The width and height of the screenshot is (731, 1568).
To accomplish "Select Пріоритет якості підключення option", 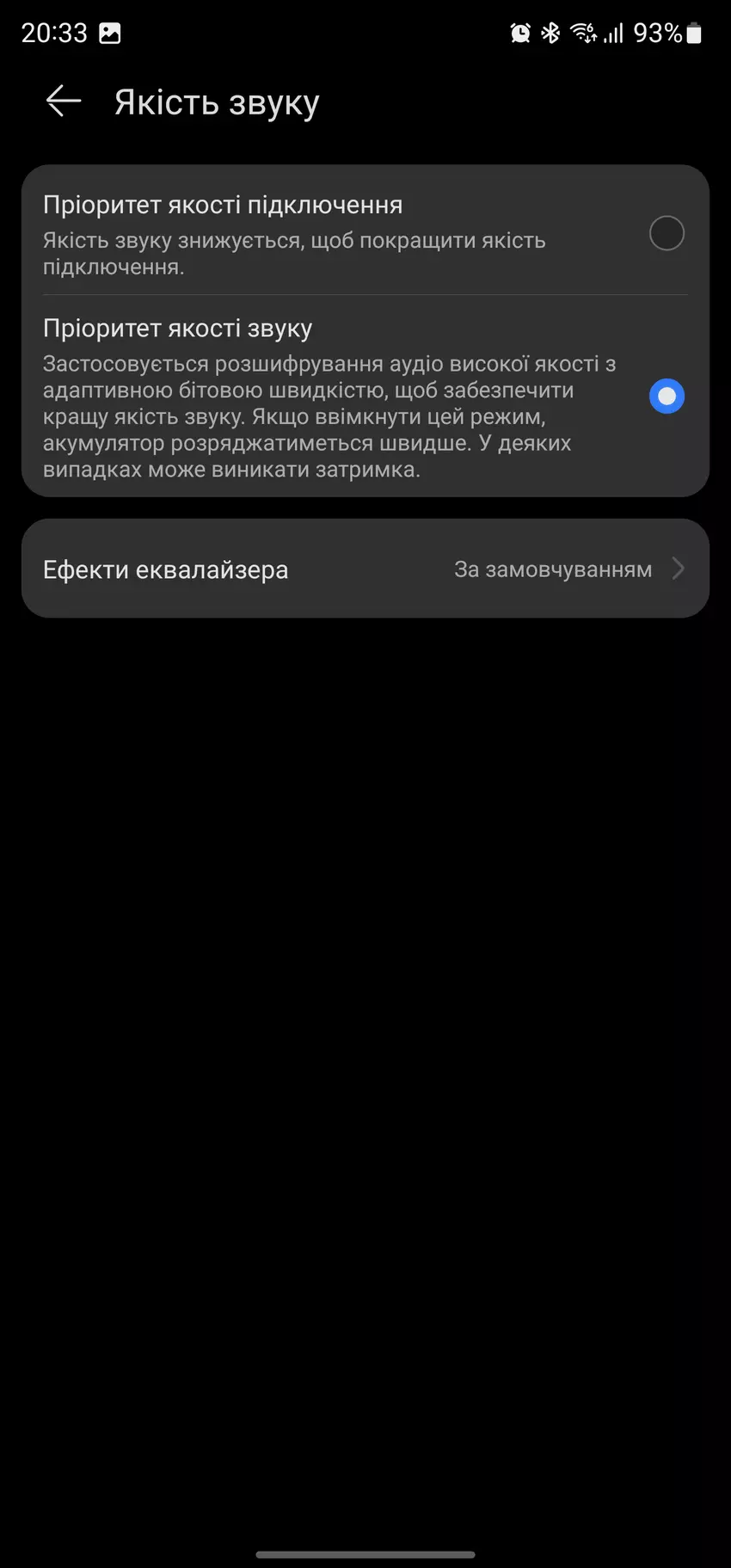I will tap(666, 233).
